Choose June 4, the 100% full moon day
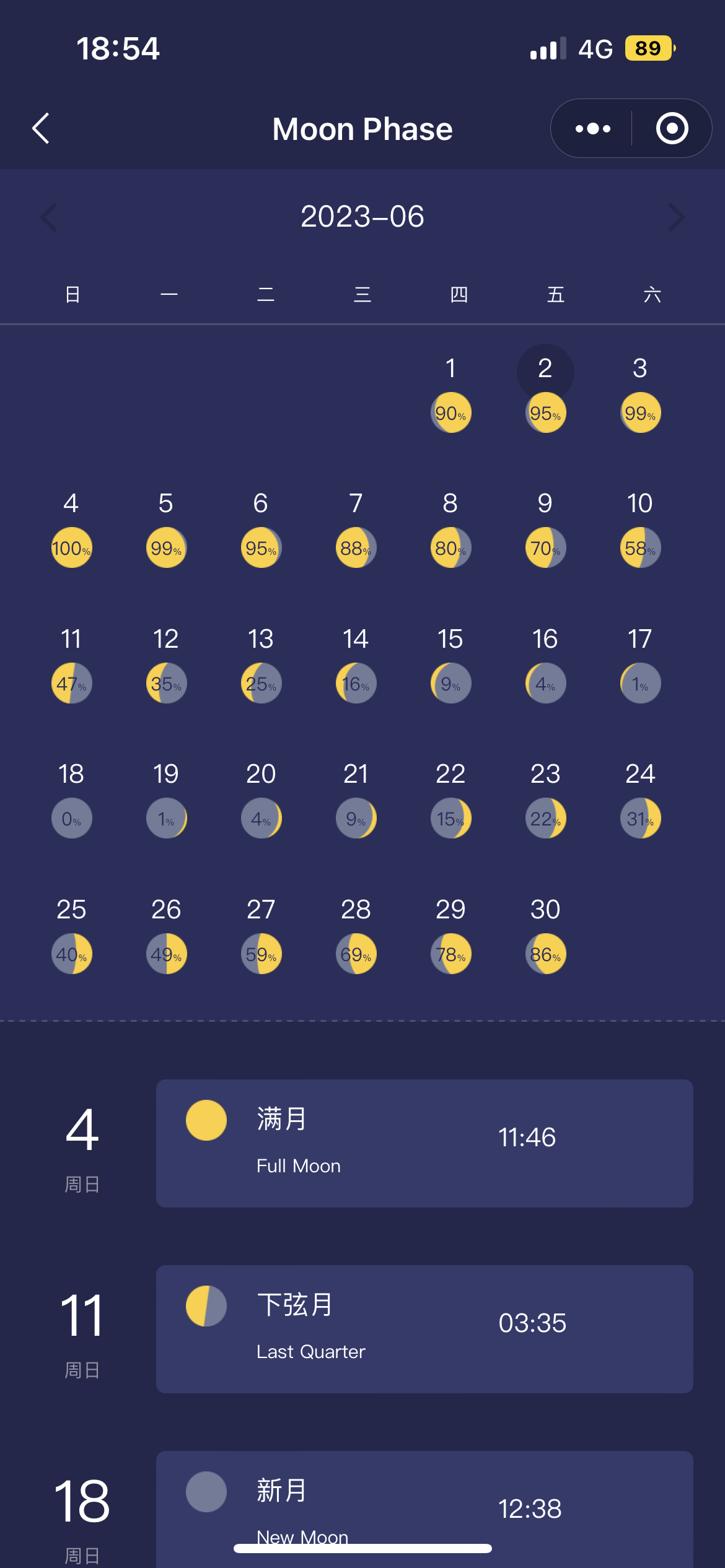The image size is (725, 1568). (71, 527)
